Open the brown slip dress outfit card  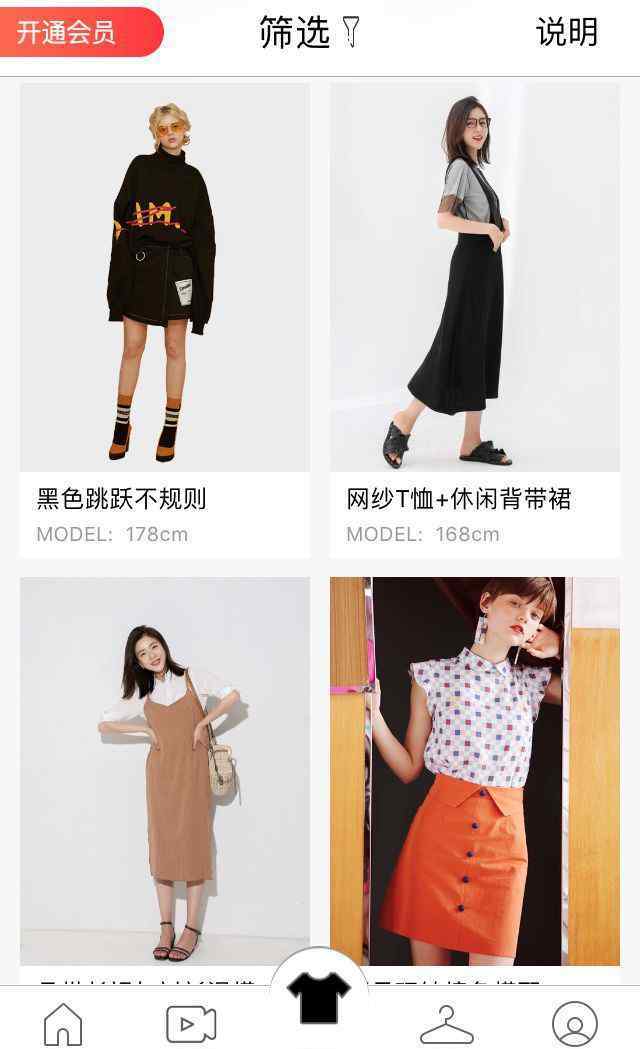point(165,770)
